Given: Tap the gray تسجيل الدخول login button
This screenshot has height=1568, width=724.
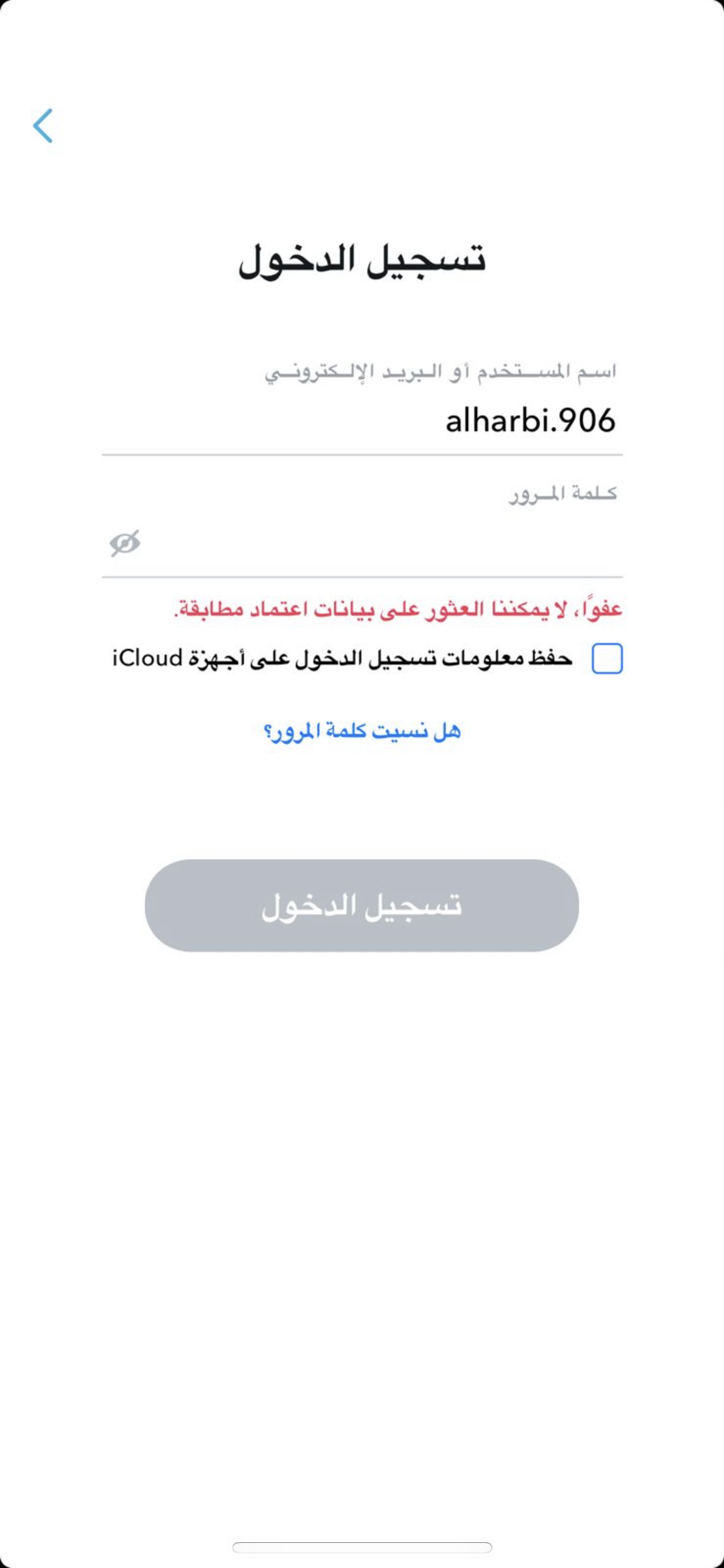Looking at the screenshot, I should click(x=362, y=905).
